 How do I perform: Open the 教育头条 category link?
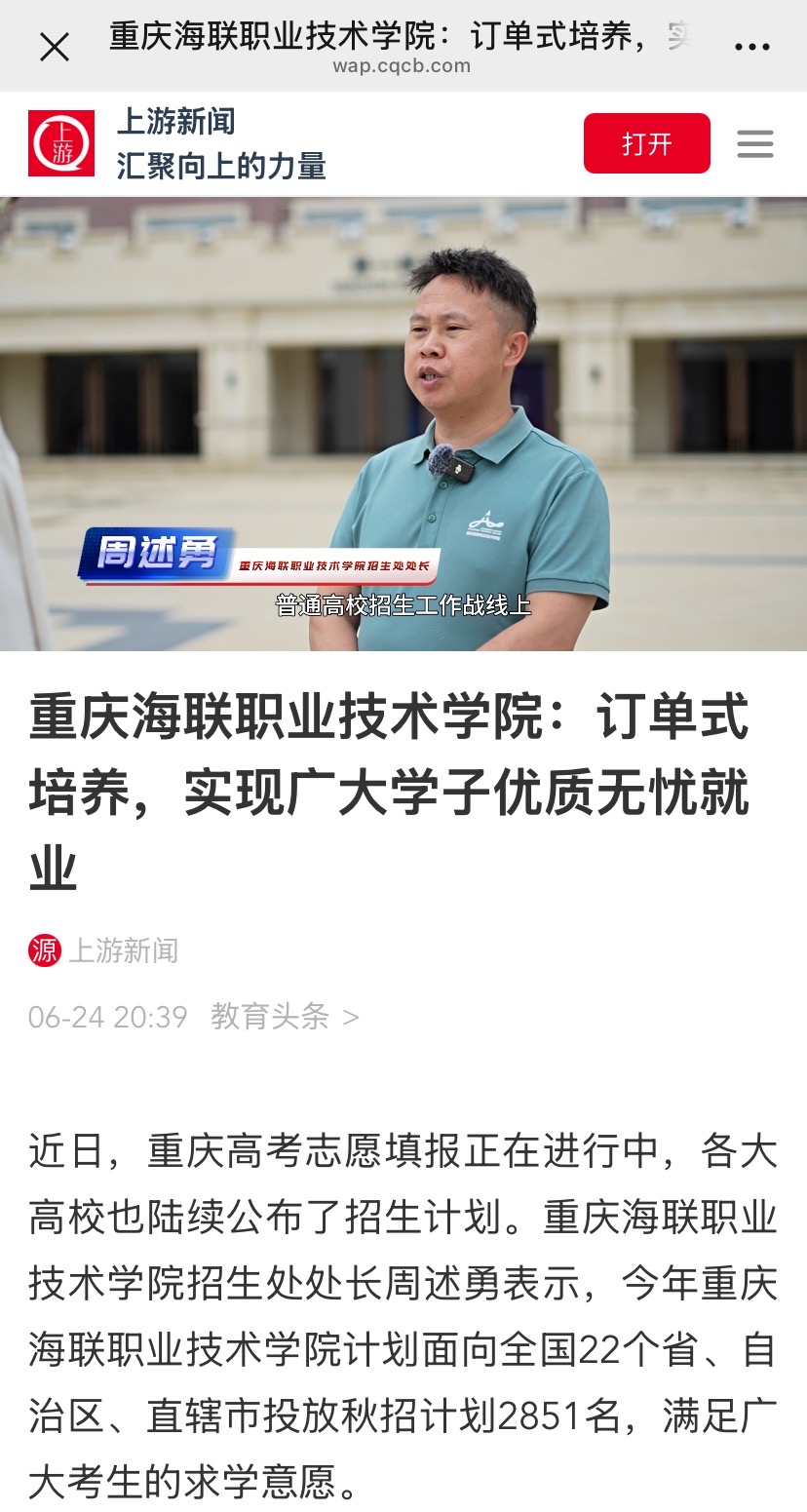tap(284, 1017)
